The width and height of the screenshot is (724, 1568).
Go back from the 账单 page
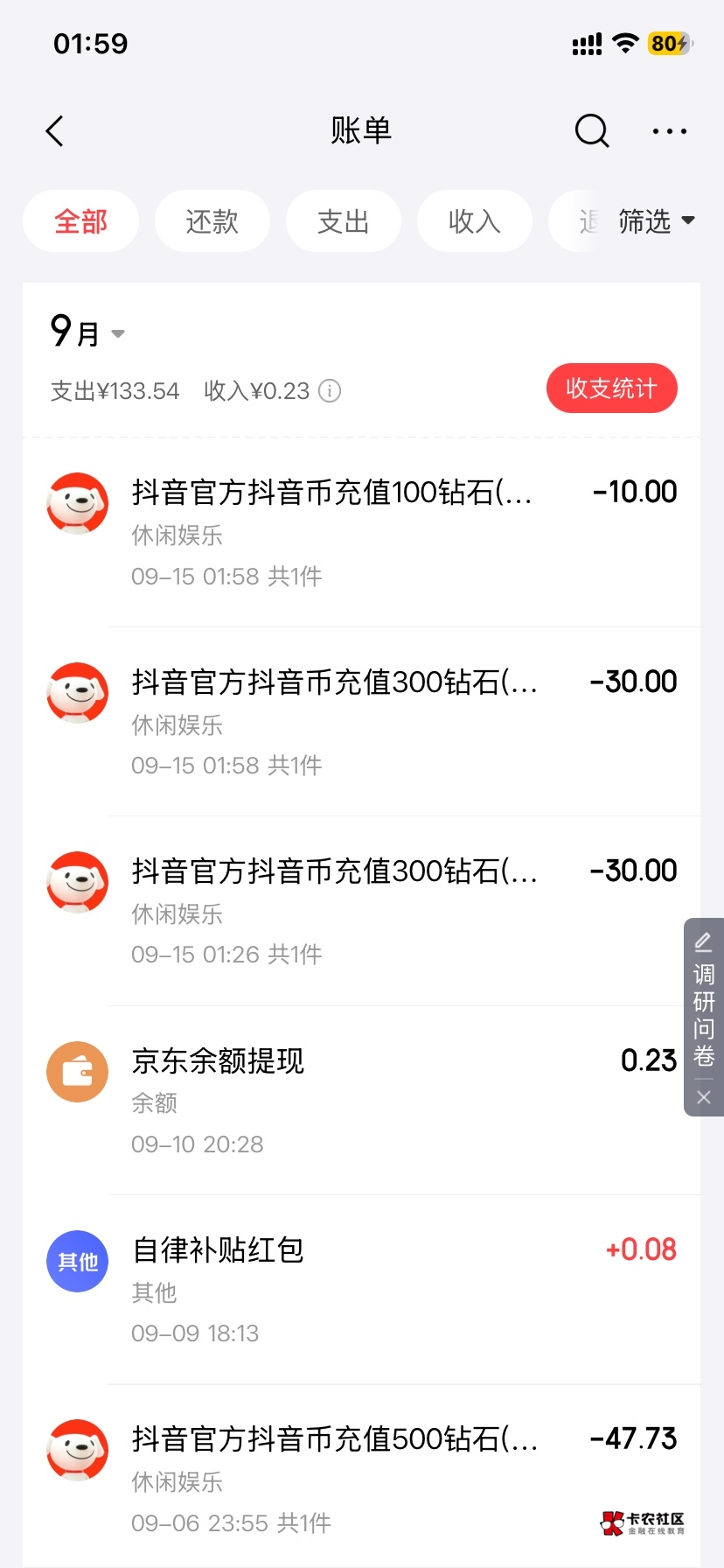pos(55,131)
